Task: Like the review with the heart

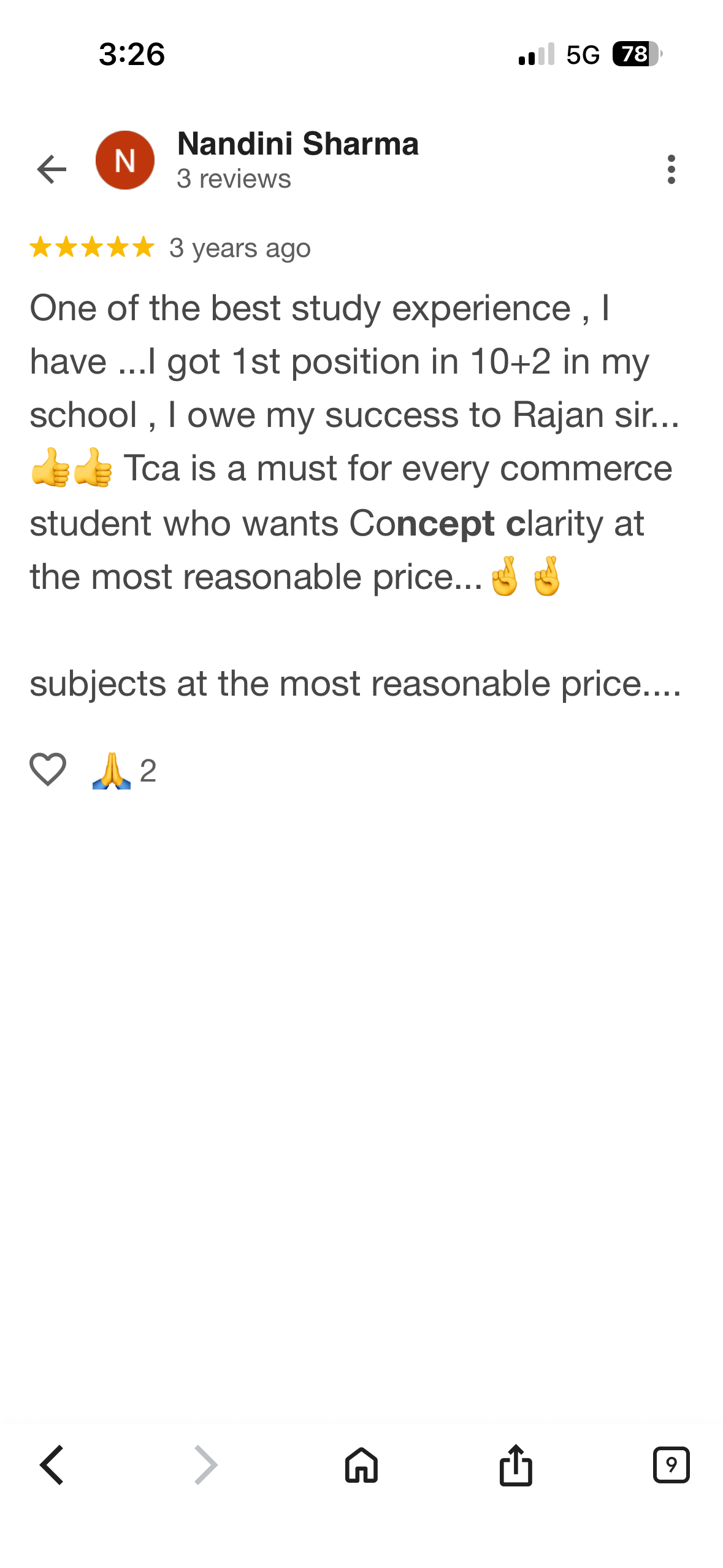Action: (x=48, y=769)
